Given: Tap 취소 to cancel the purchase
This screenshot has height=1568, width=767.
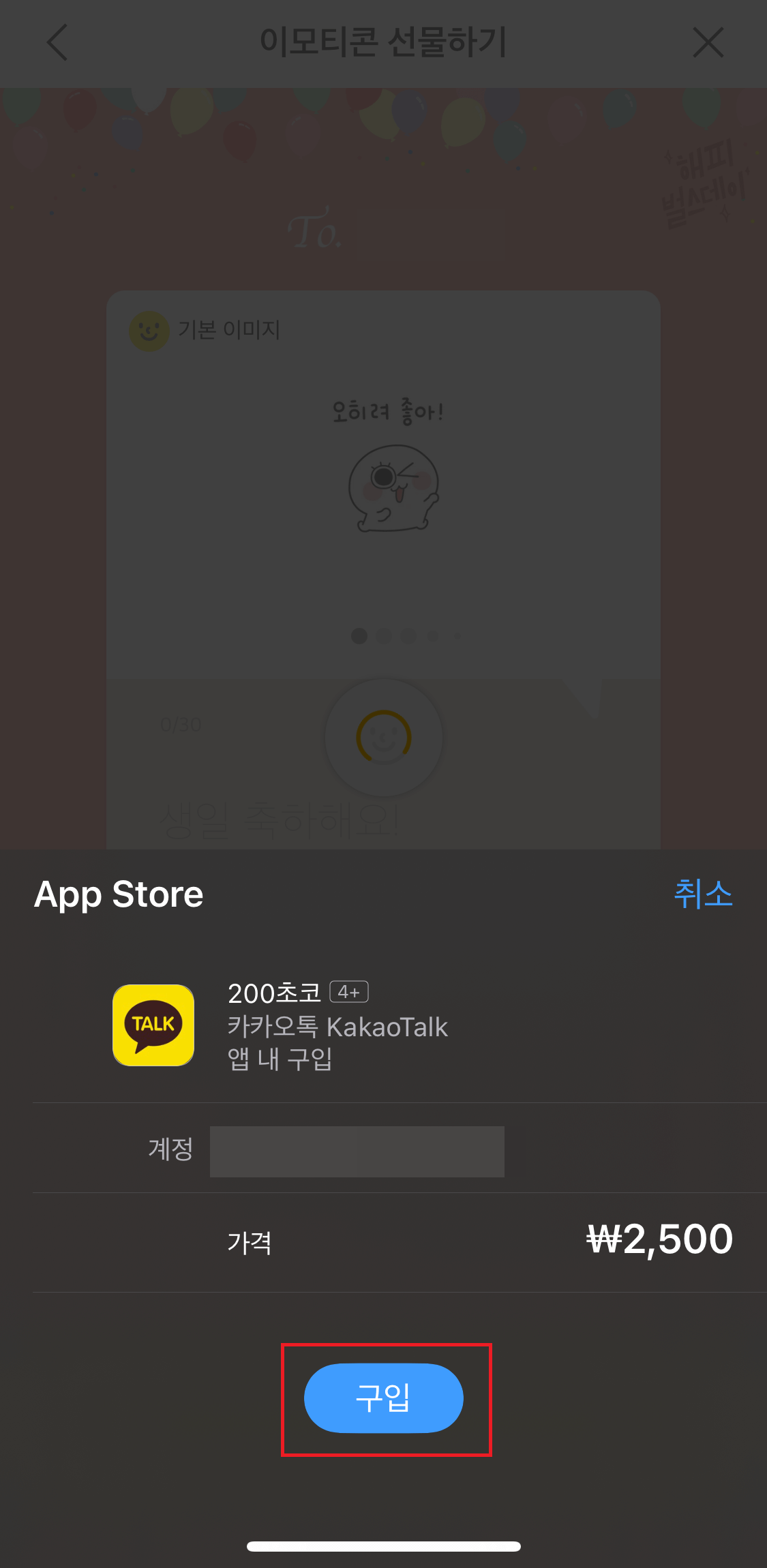Looking at the screenshot, I should pos(704,895).
